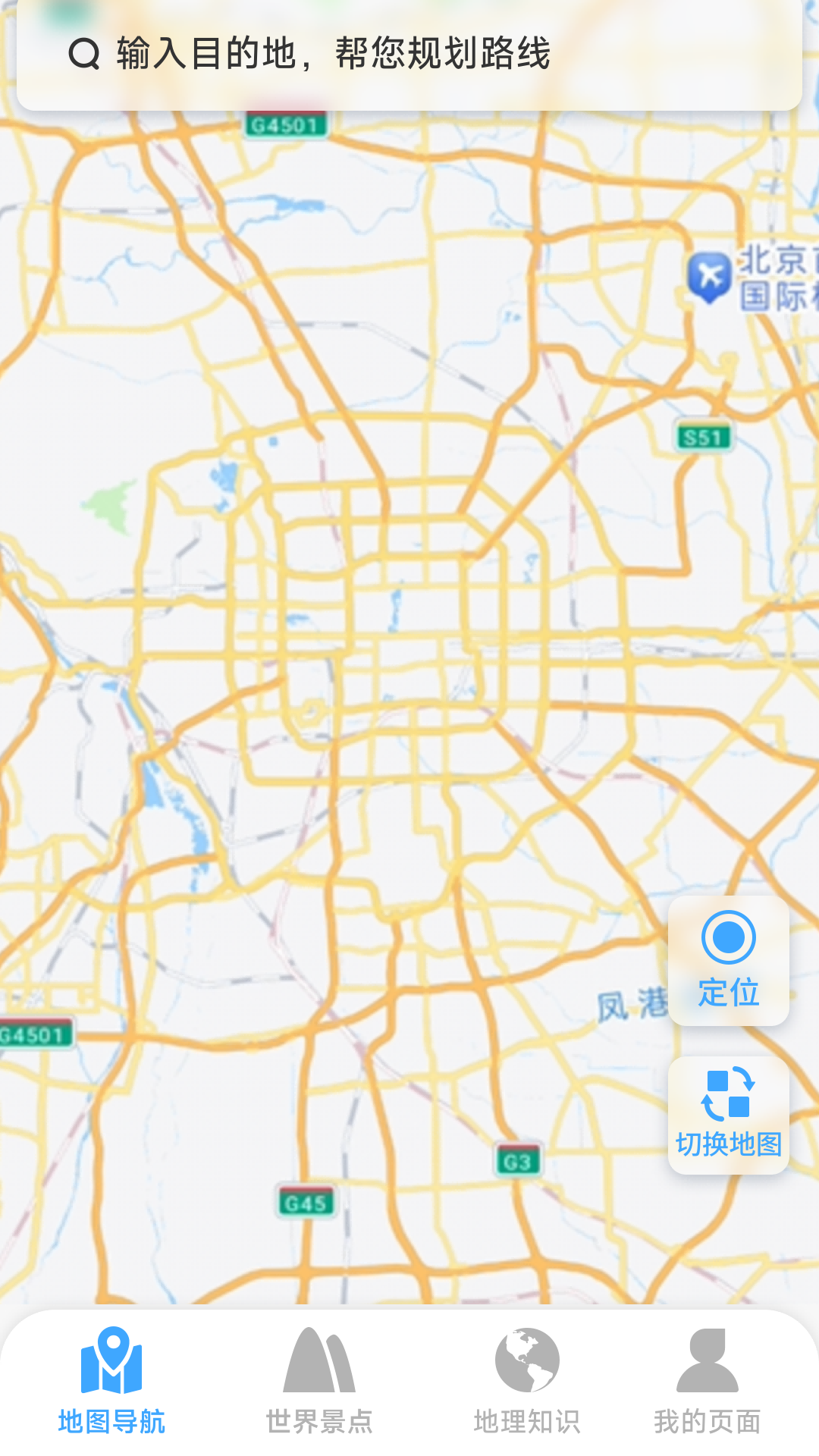Tap the 切换地图 switch map button
This screenshot has height=1456, width=819.
tap(729, 1115)
